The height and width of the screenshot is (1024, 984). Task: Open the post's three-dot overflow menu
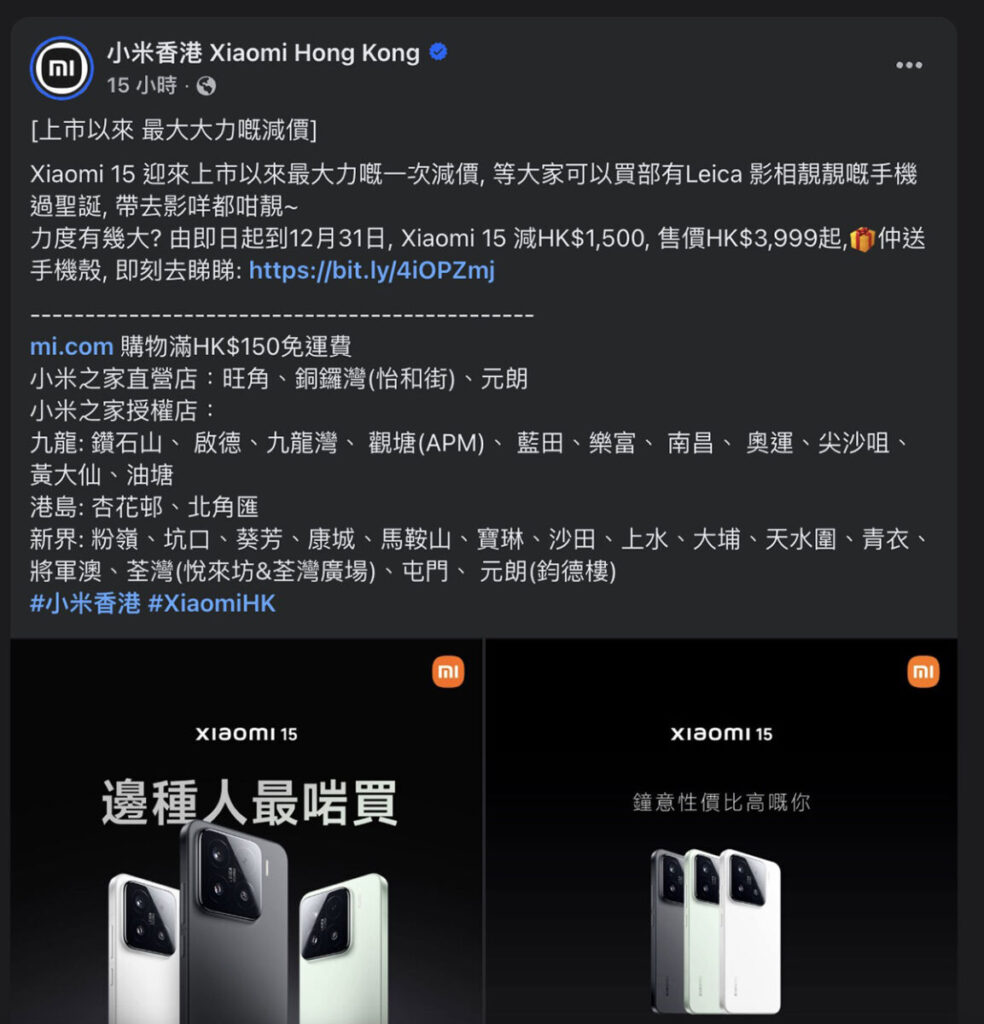(908, 66)
